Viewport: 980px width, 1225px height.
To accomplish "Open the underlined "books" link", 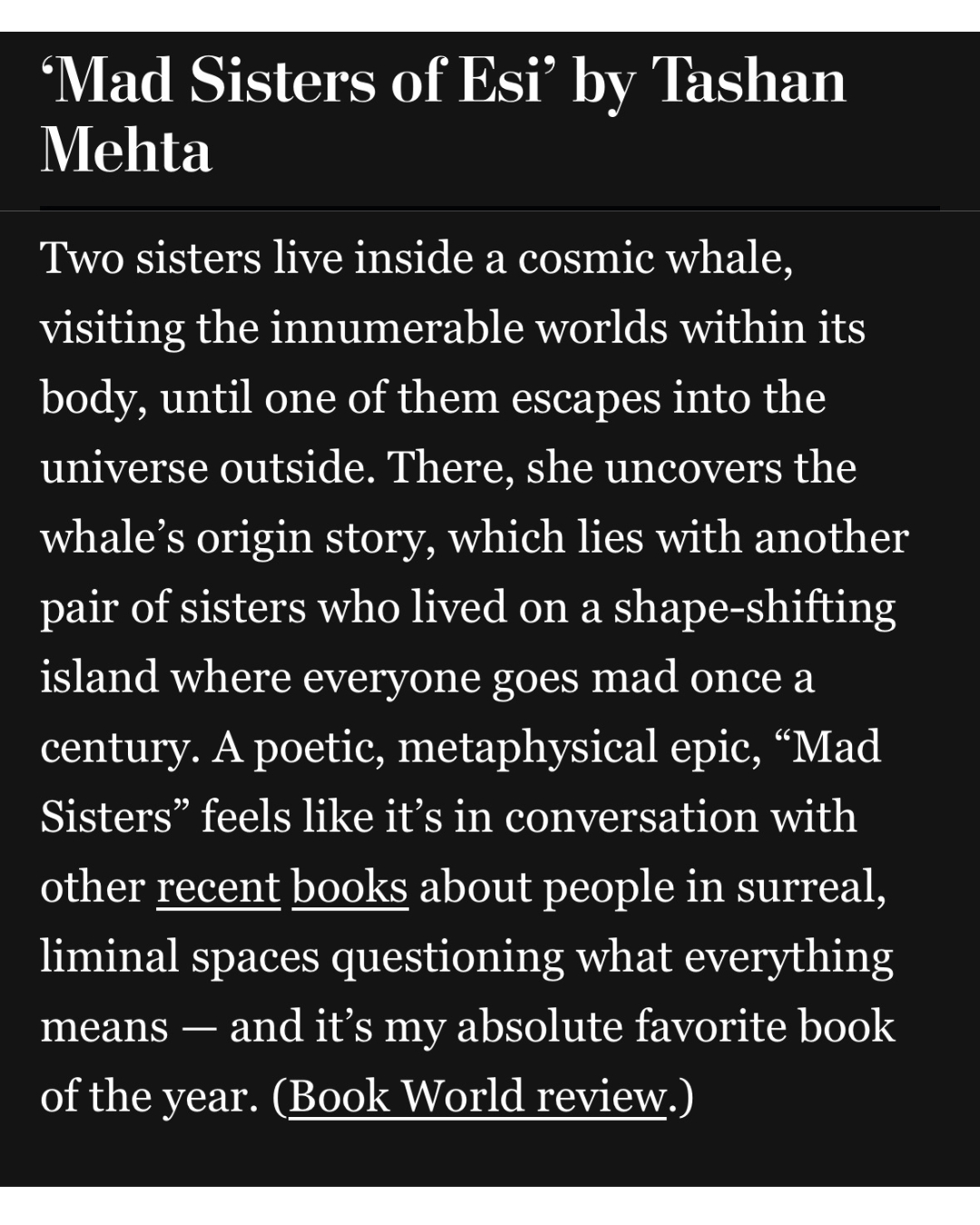I will 349,887.
